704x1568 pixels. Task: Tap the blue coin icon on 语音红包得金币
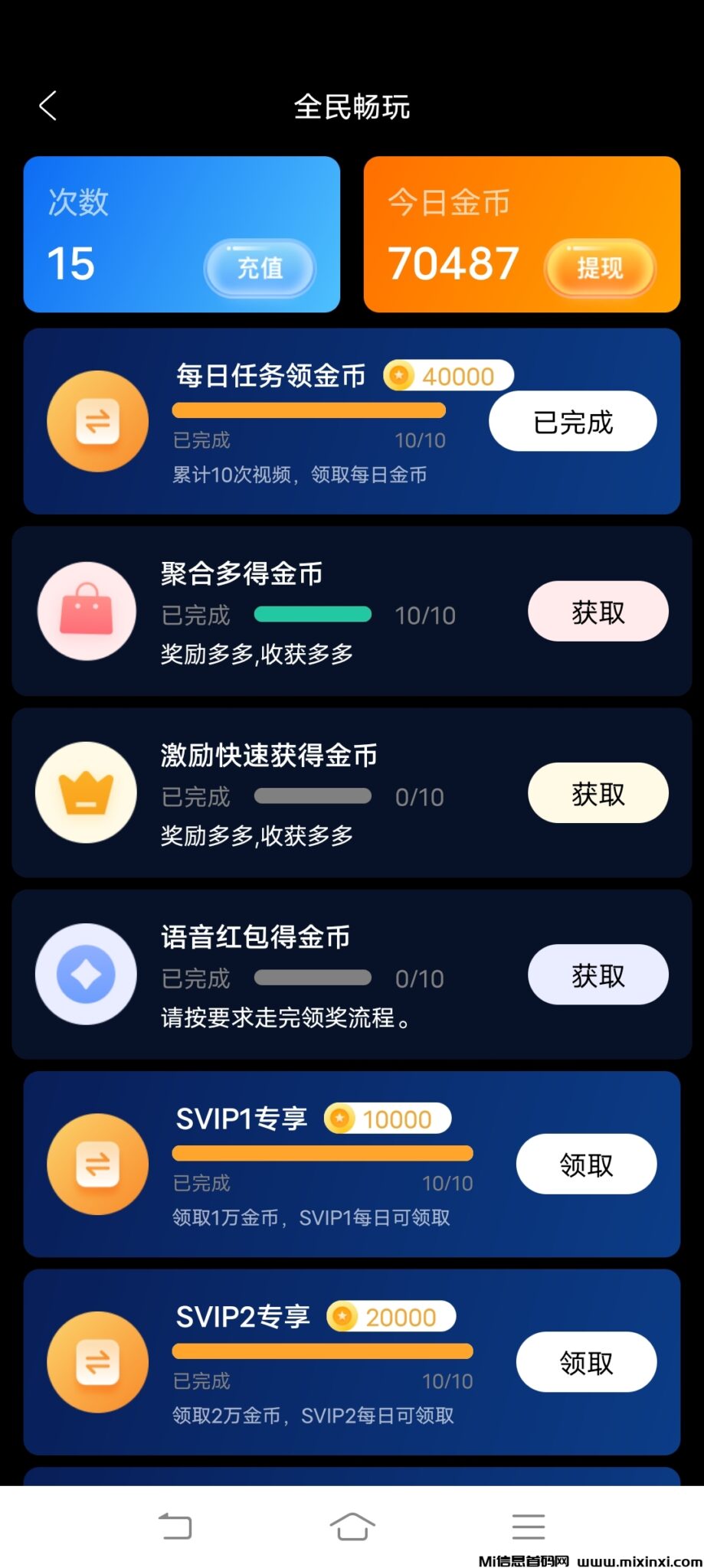click(x=86, y=973)
